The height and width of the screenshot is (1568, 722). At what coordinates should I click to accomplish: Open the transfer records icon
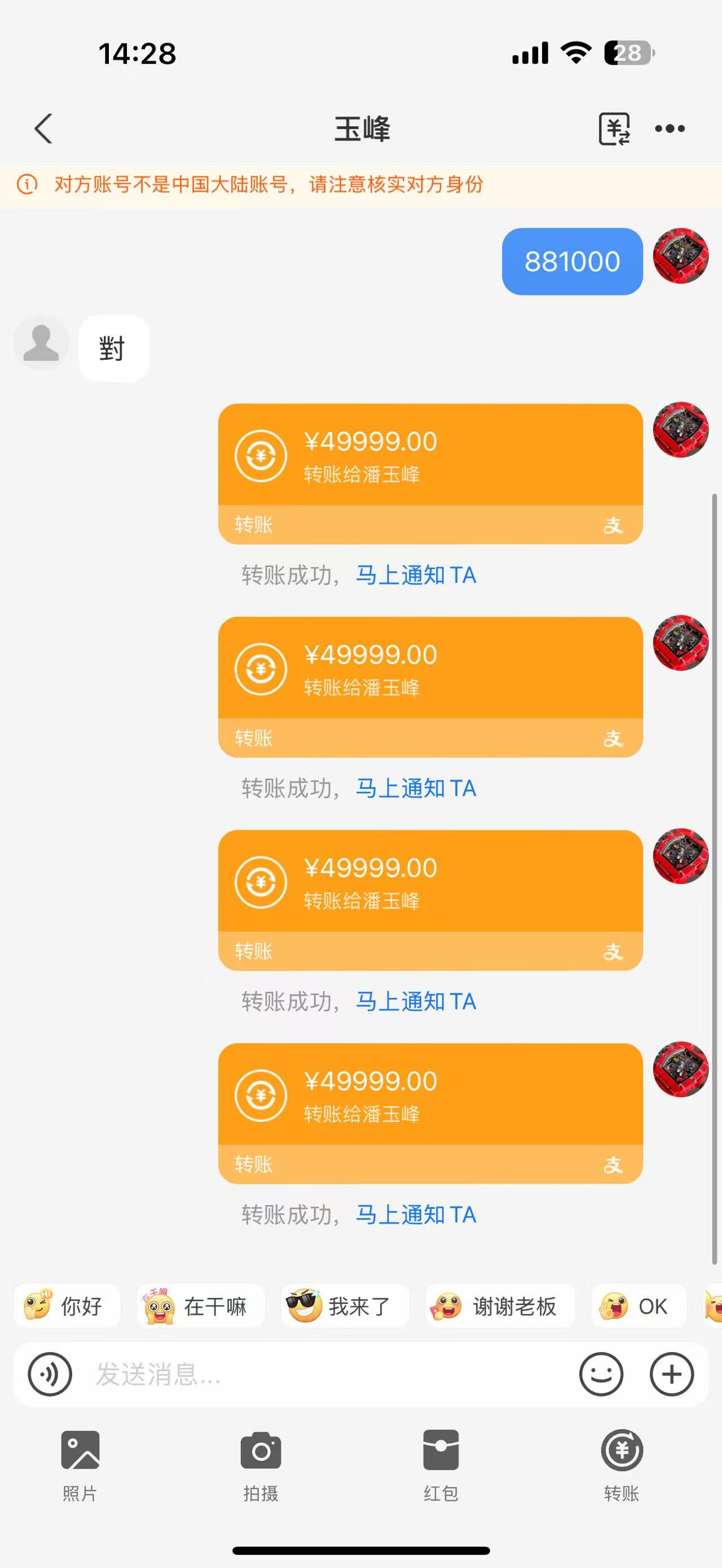click(x=614, y=129)
